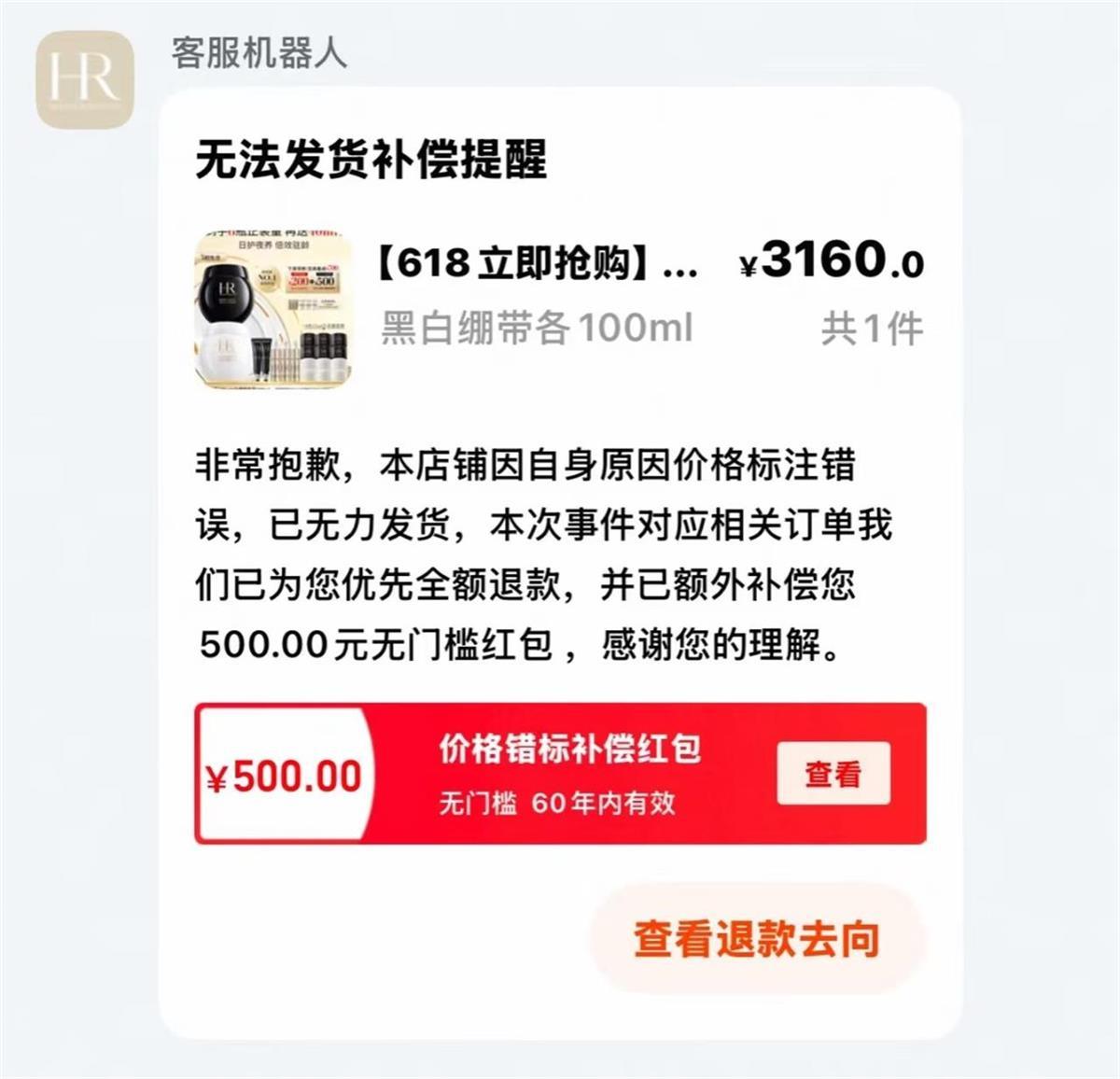
Task: Open 查看退款去向 refund details
Action: click(756, 939)
